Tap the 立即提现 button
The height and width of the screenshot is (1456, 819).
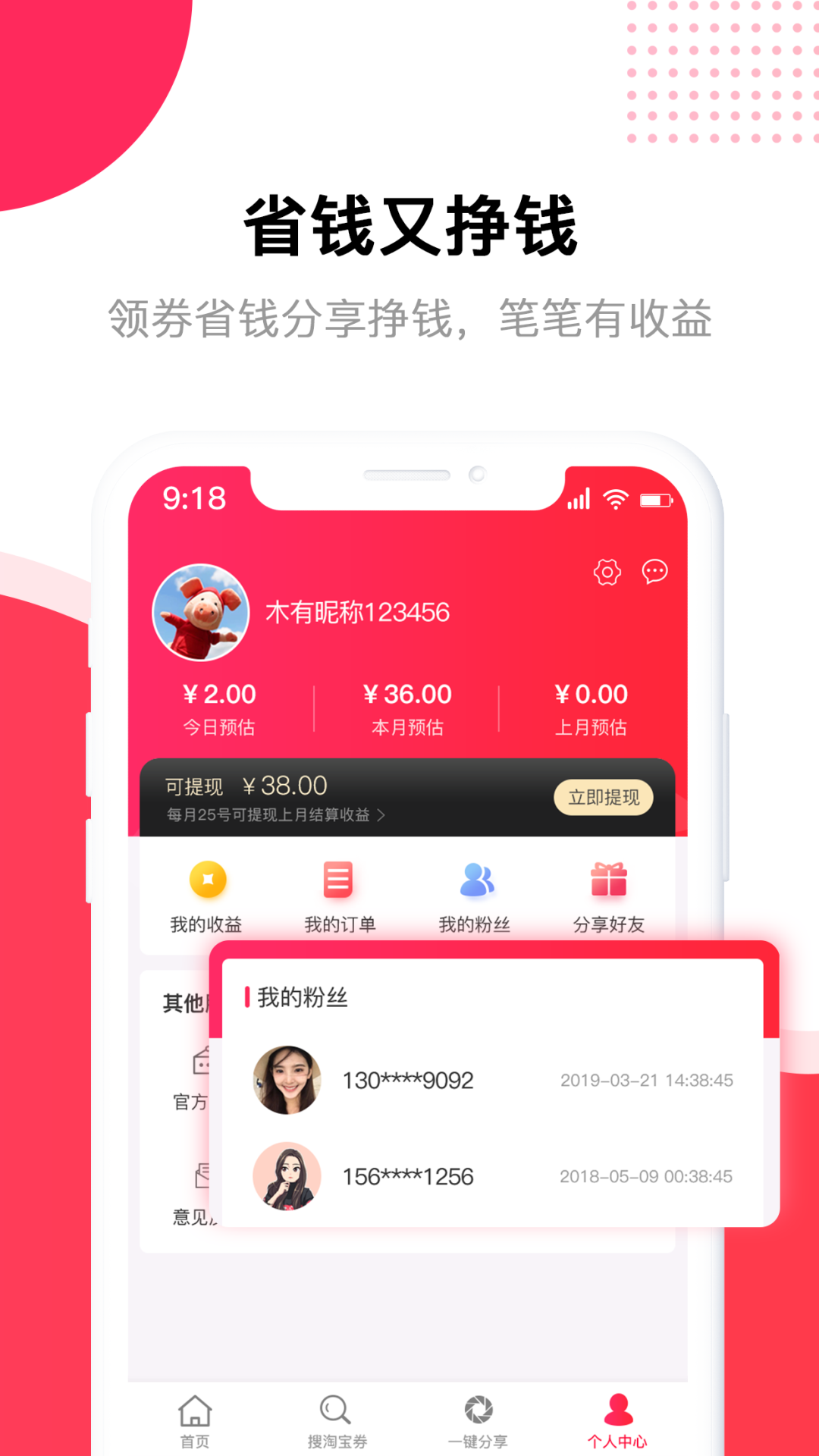(x=603, y=798)
